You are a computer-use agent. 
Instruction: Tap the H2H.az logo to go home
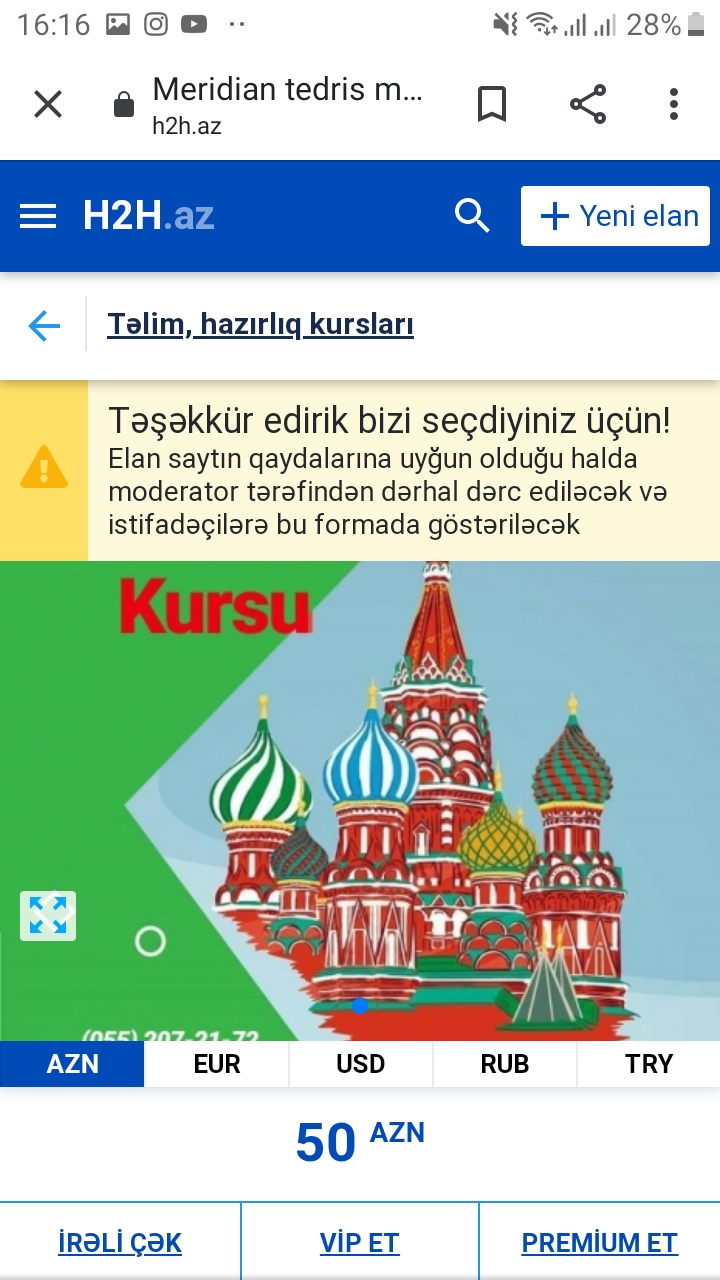(x=148, y=216)
